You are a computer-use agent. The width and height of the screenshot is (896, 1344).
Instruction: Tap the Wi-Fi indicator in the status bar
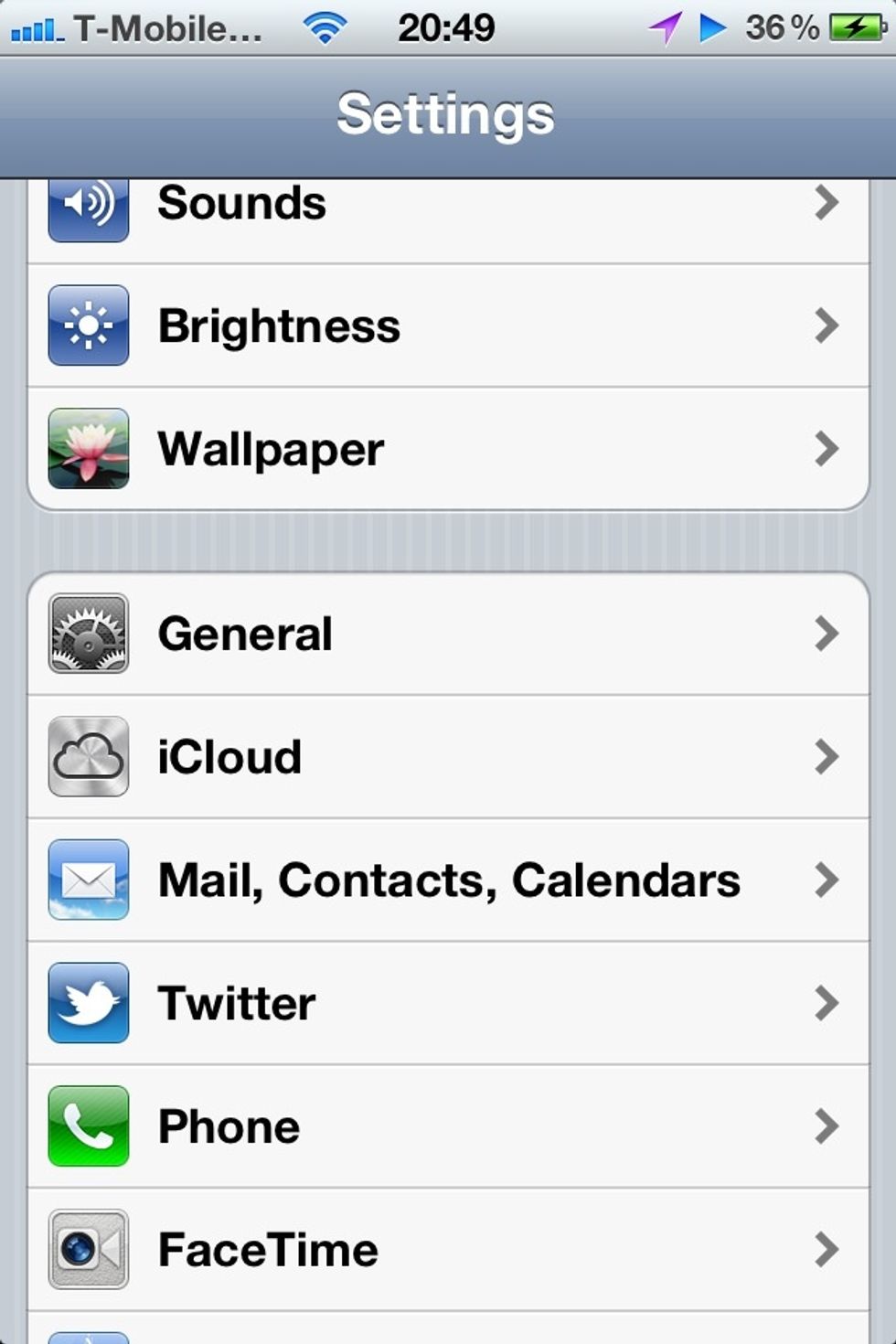325,27
